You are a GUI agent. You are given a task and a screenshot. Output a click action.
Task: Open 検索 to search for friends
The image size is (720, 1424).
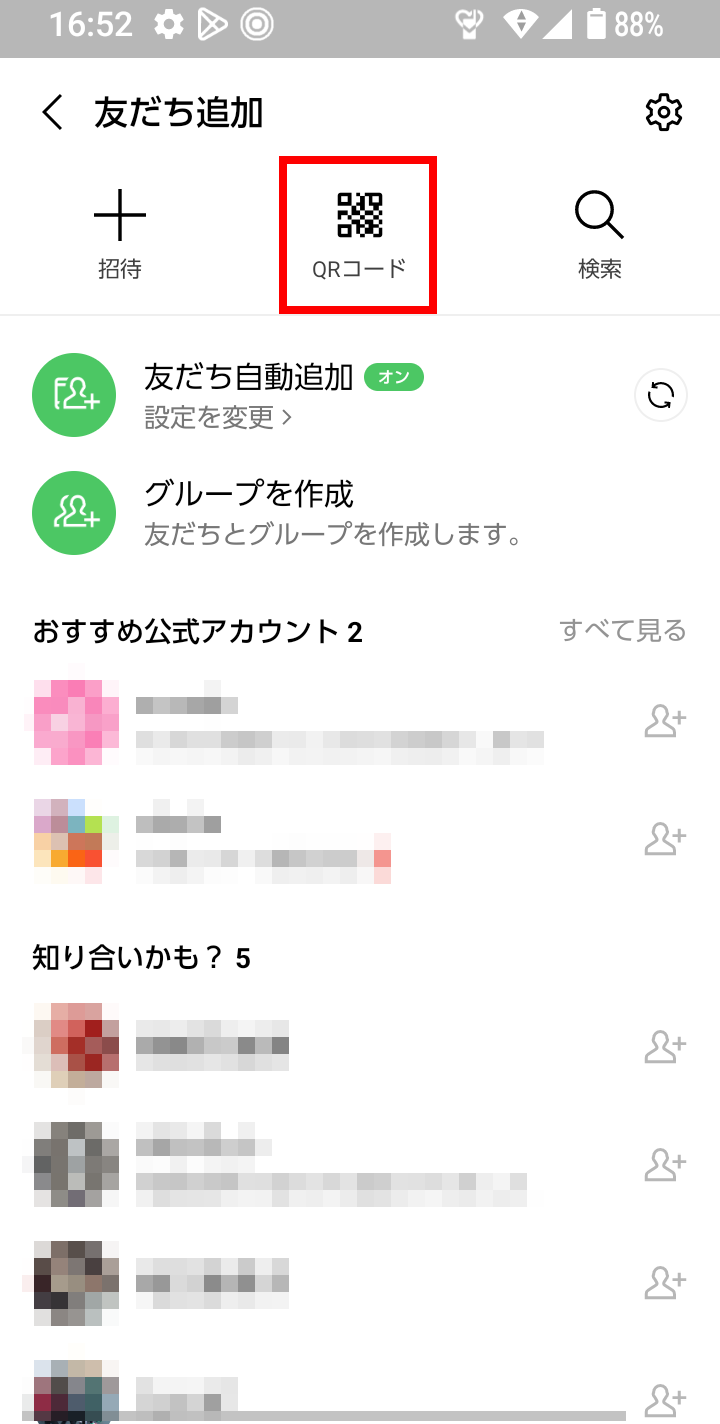point(600,235)
